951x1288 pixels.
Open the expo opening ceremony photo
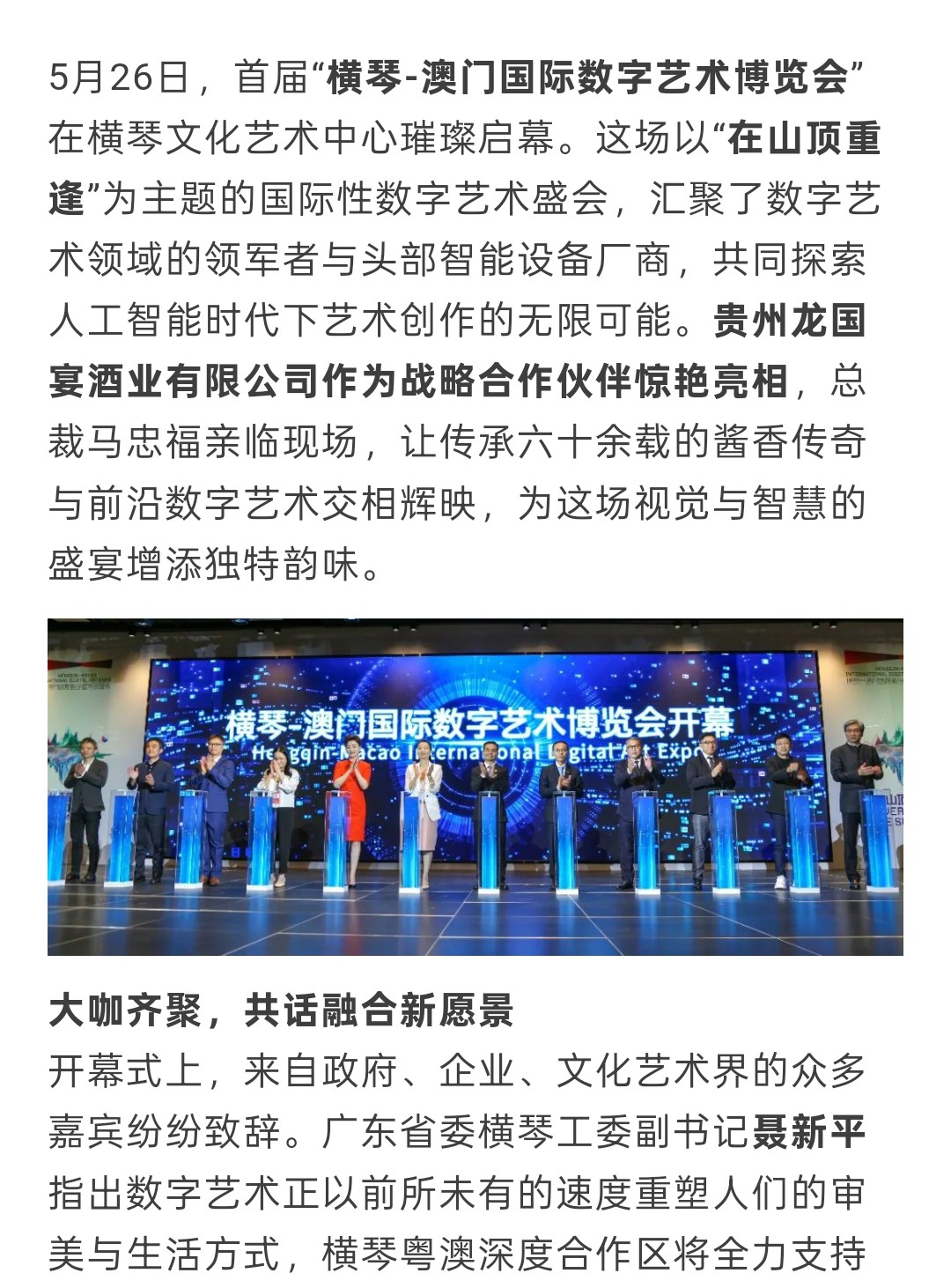coord(475,786)
